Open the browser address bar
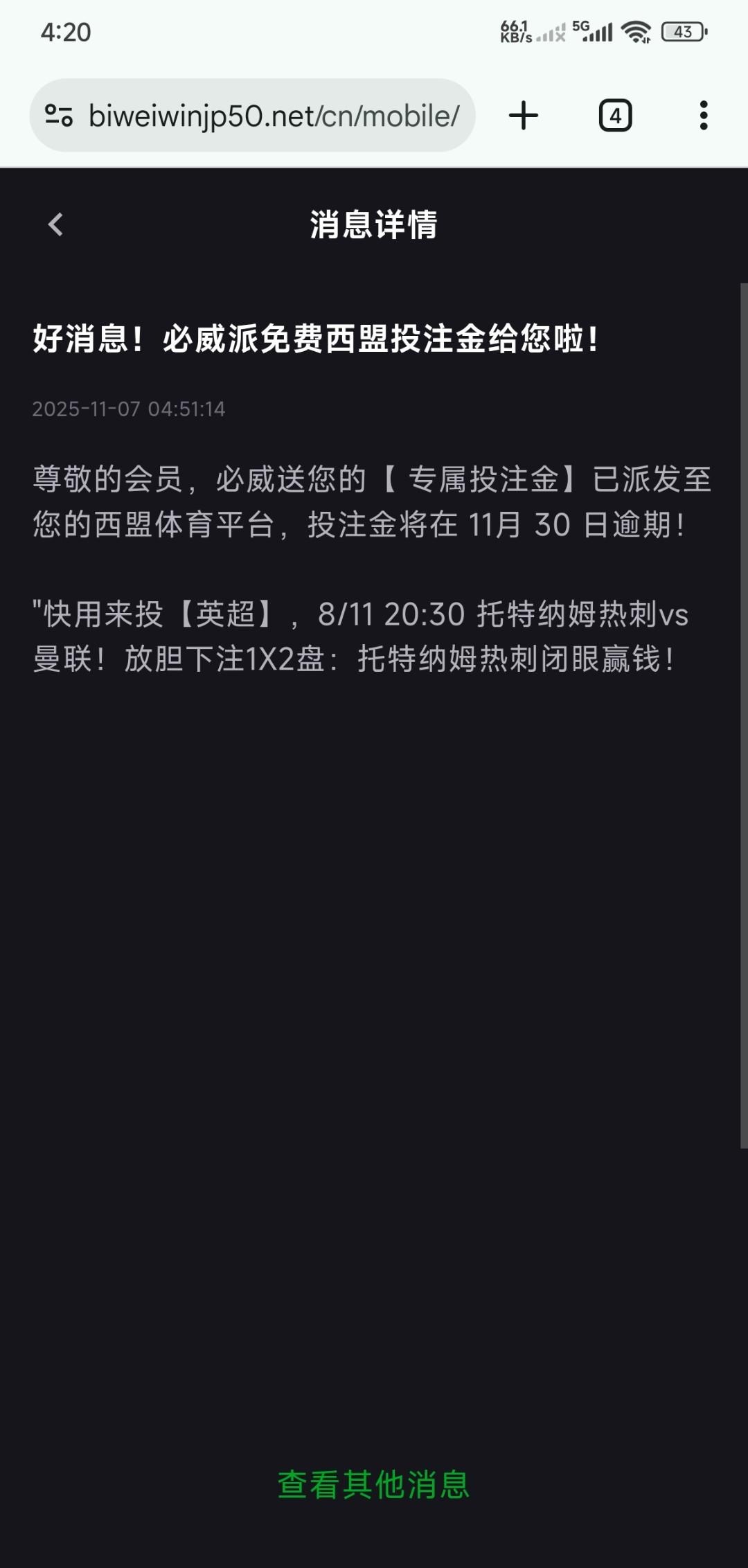Image resolution: width=748 pixels, height=1568 pixels. [274, 116]
